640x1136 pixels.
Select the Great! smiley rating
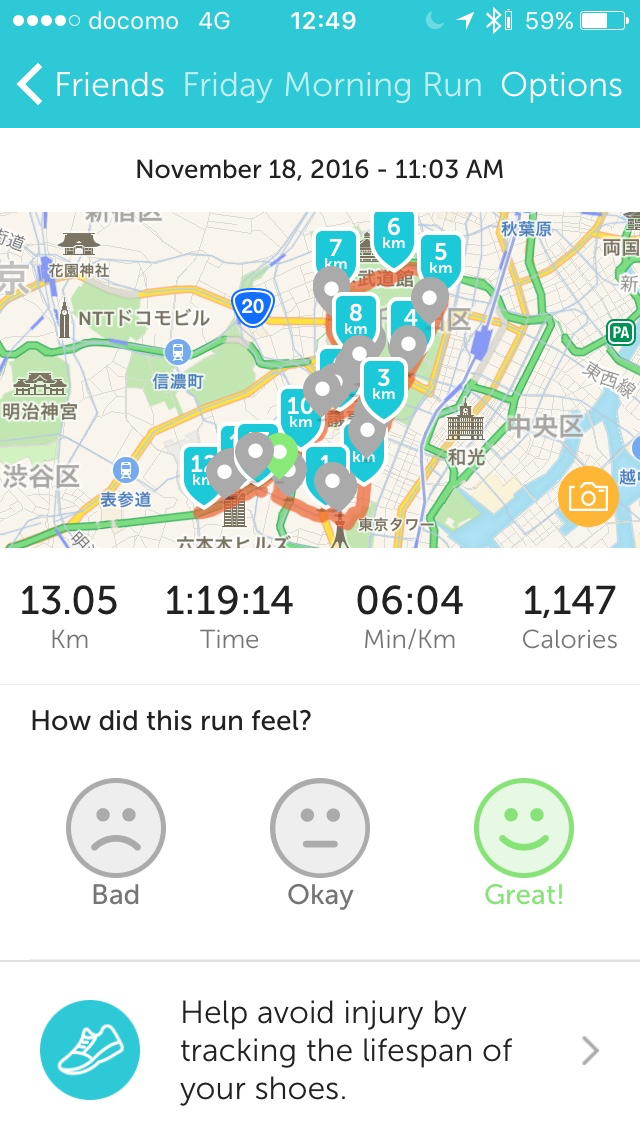(x=523, y=829)
